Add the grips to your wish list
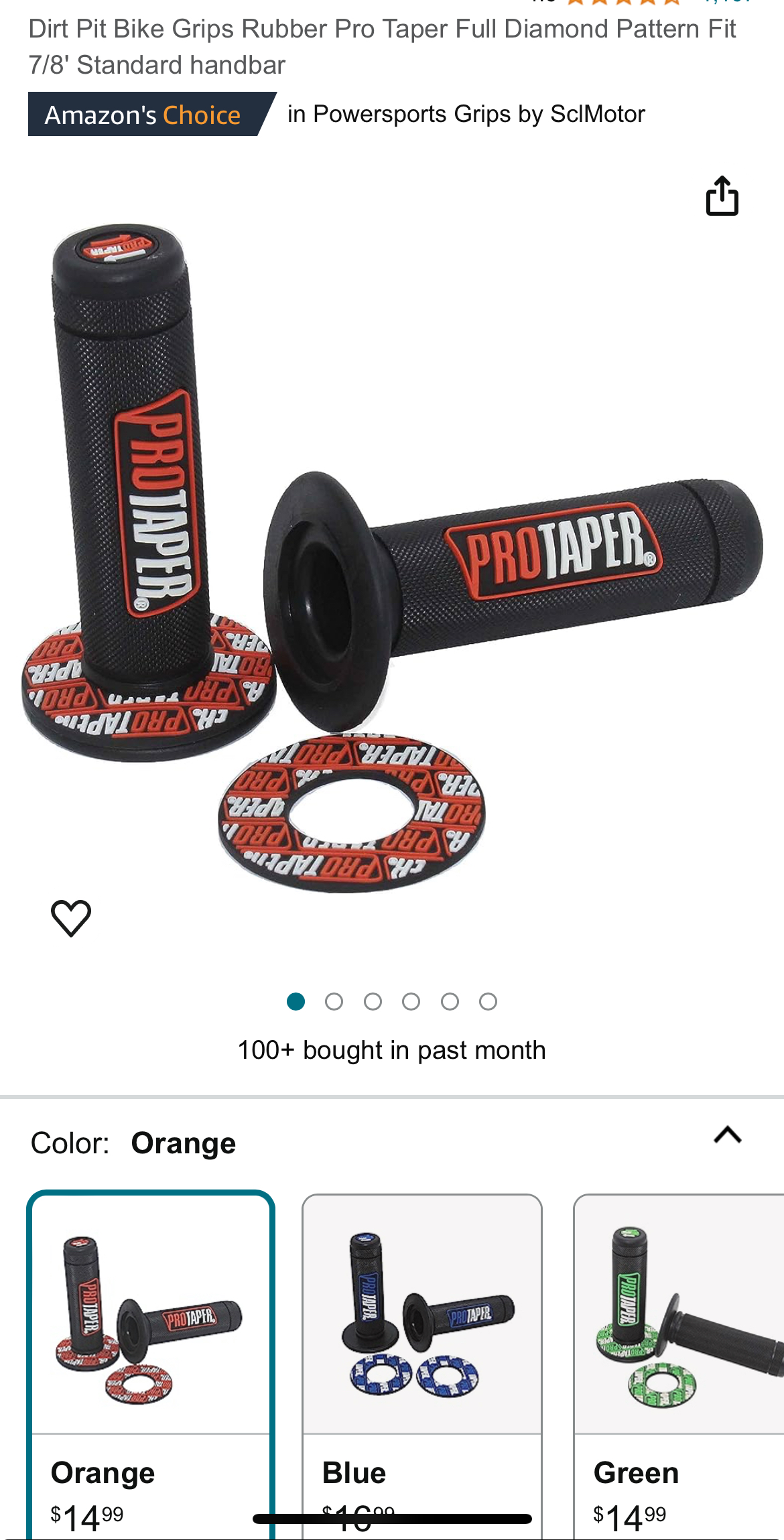The width and height of the screenshot is (784, 1540). pos(71,917)
